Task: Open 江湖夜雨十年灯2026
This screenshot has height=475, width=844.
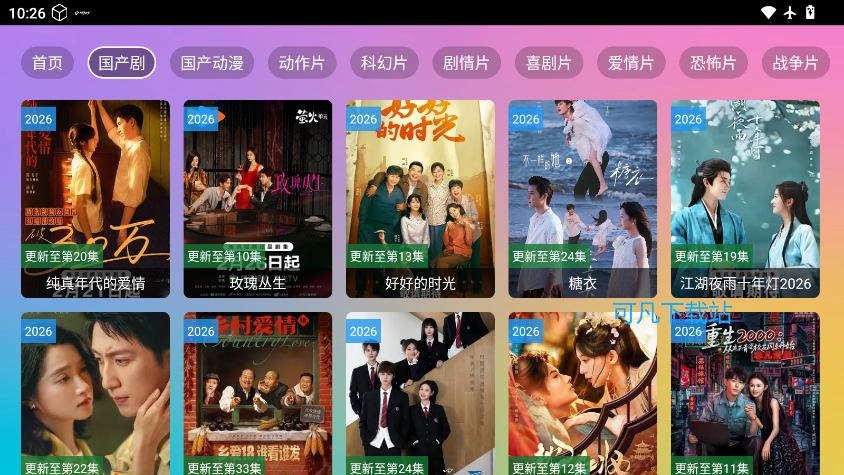Action: (745, 198)
